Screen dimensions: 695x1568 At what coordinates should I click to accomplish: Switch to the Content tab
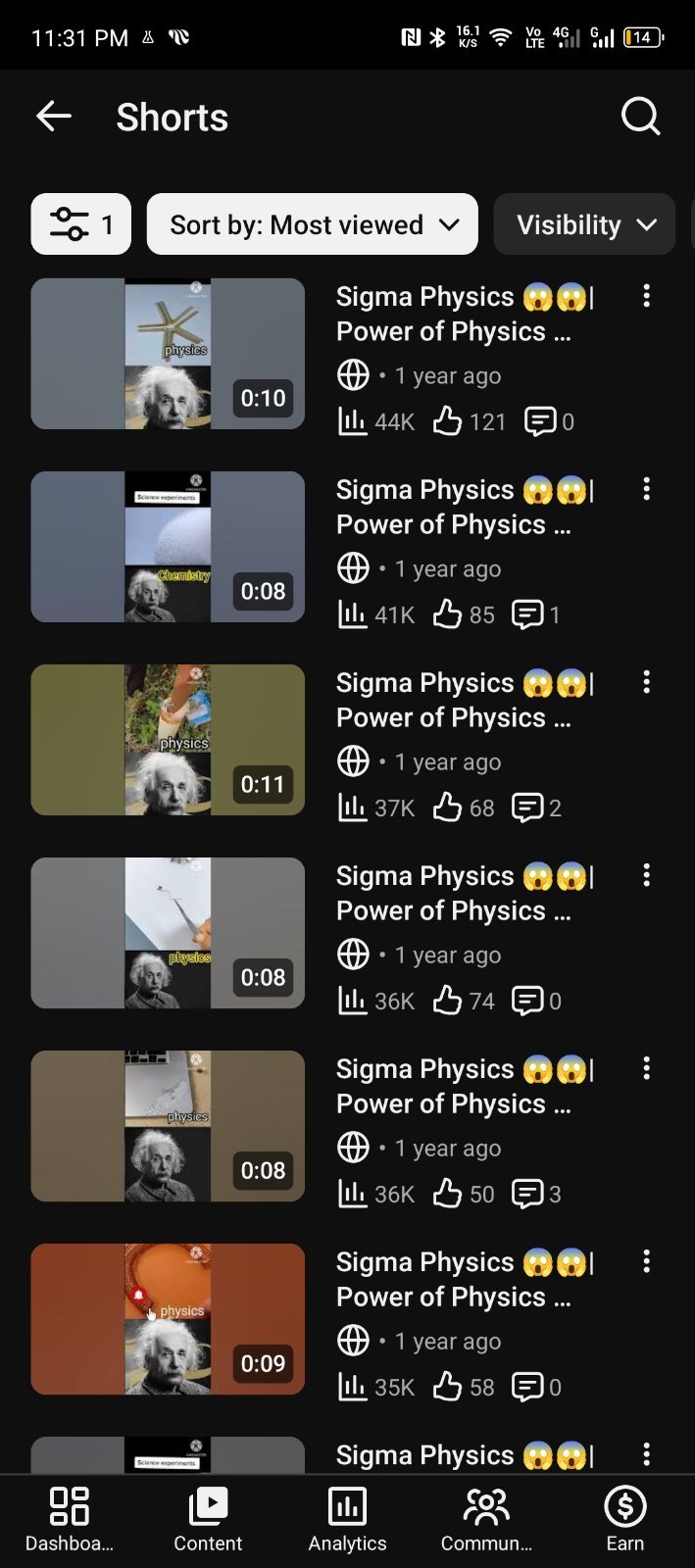coord(208,1520)
